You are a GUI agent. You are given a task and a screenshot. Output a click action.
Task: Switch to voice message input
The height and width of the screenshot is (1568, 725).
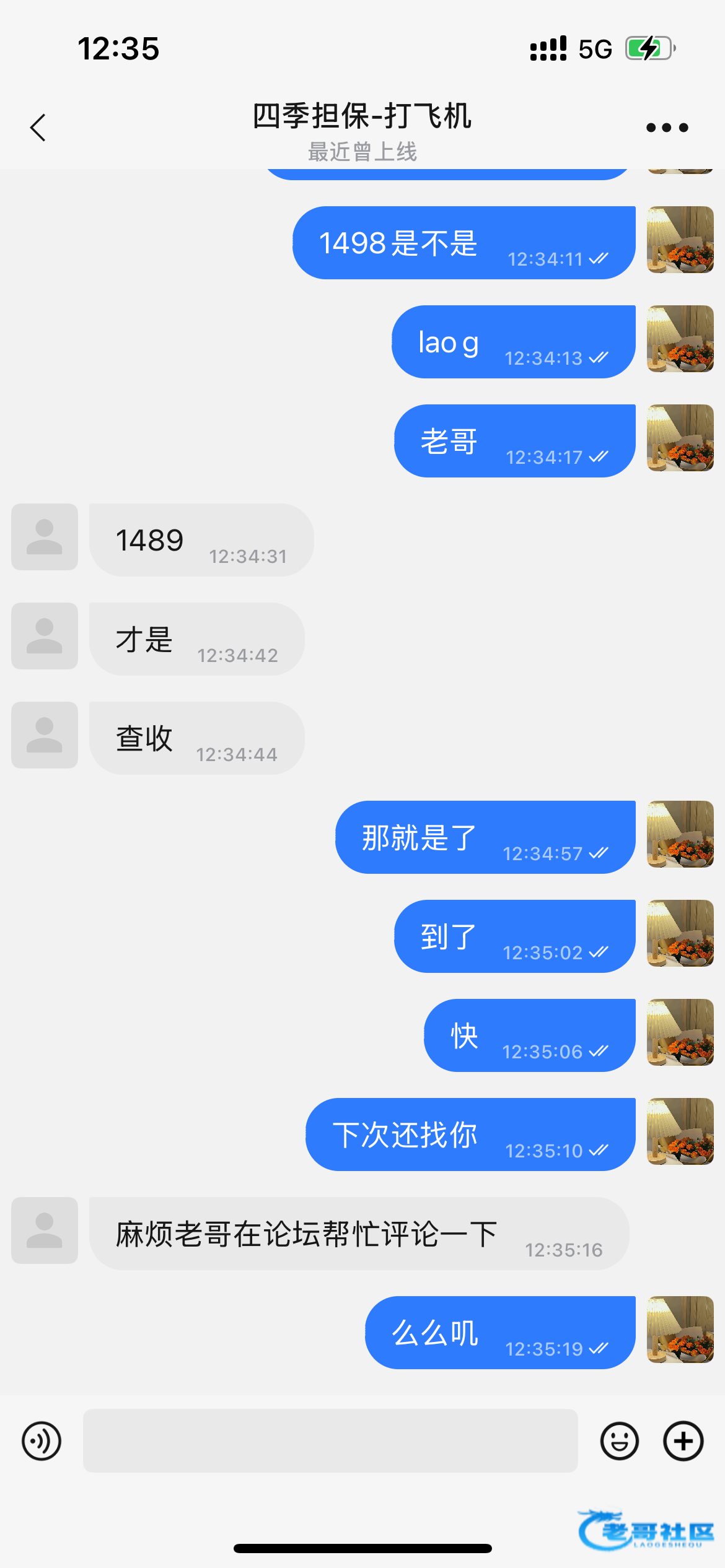[42, 1441]
